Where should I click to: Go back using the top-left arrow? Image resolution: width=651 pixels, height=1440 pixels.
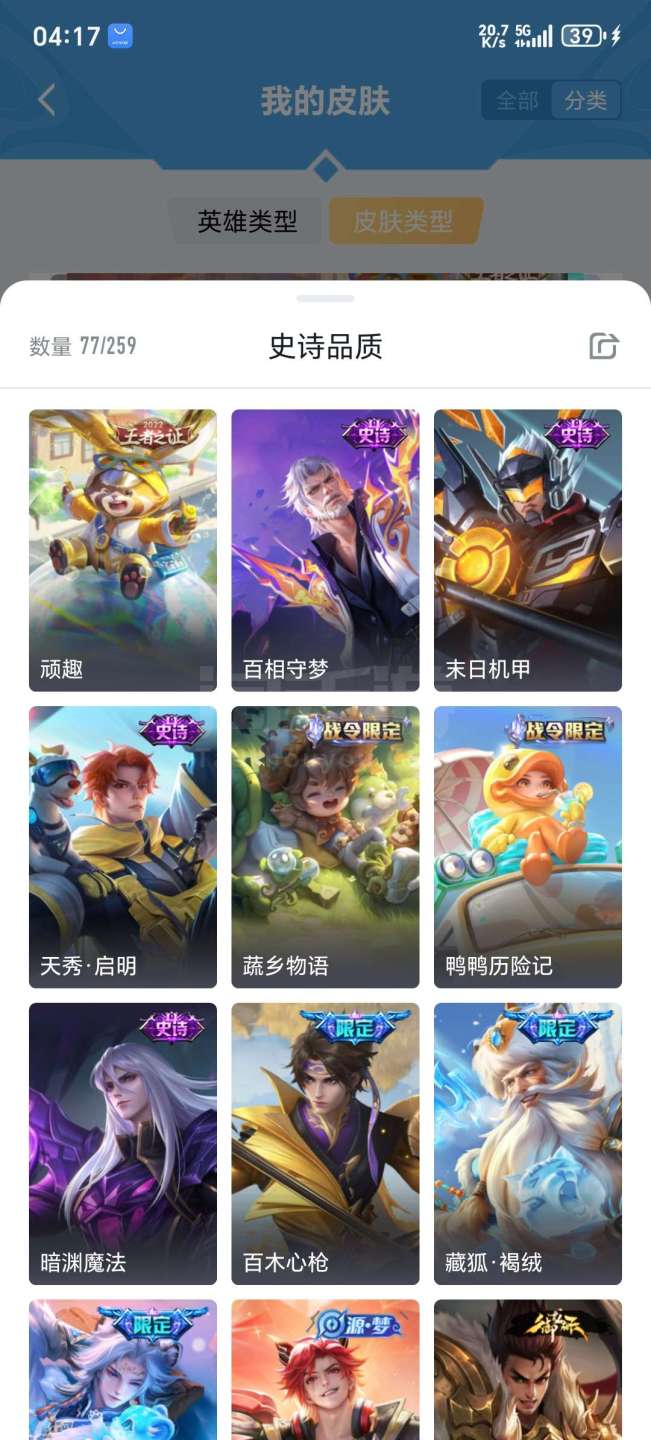coord(47,100)
